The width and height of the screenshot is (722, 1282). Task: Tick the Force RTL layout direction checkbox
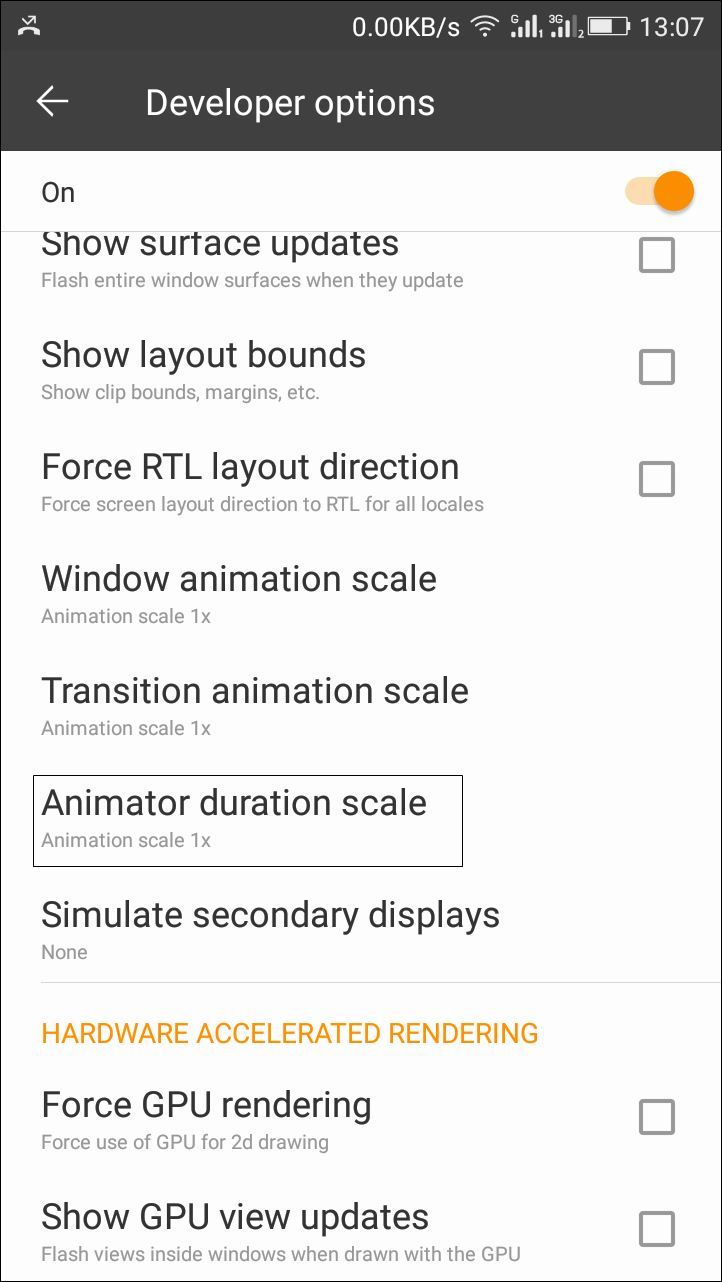point(657,479)
